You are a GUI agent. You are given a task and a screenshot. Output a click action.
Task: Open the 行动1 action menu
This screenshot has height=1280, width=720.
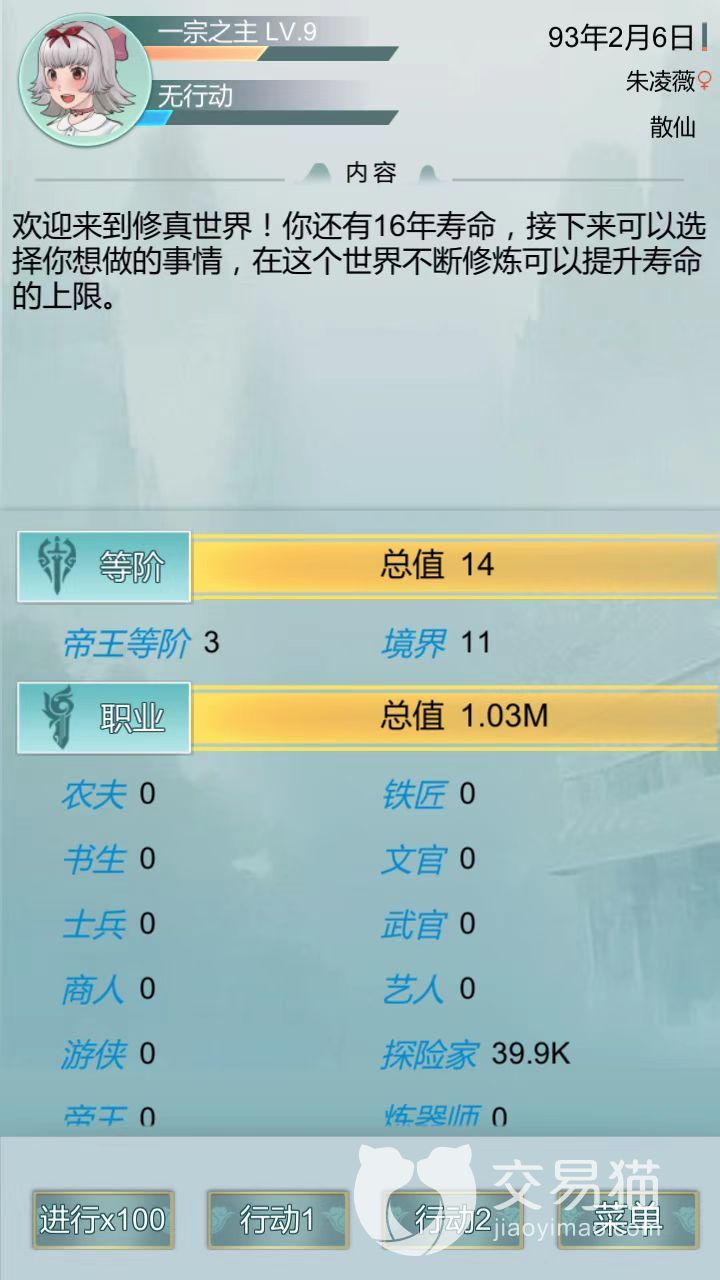point(277,1219)
